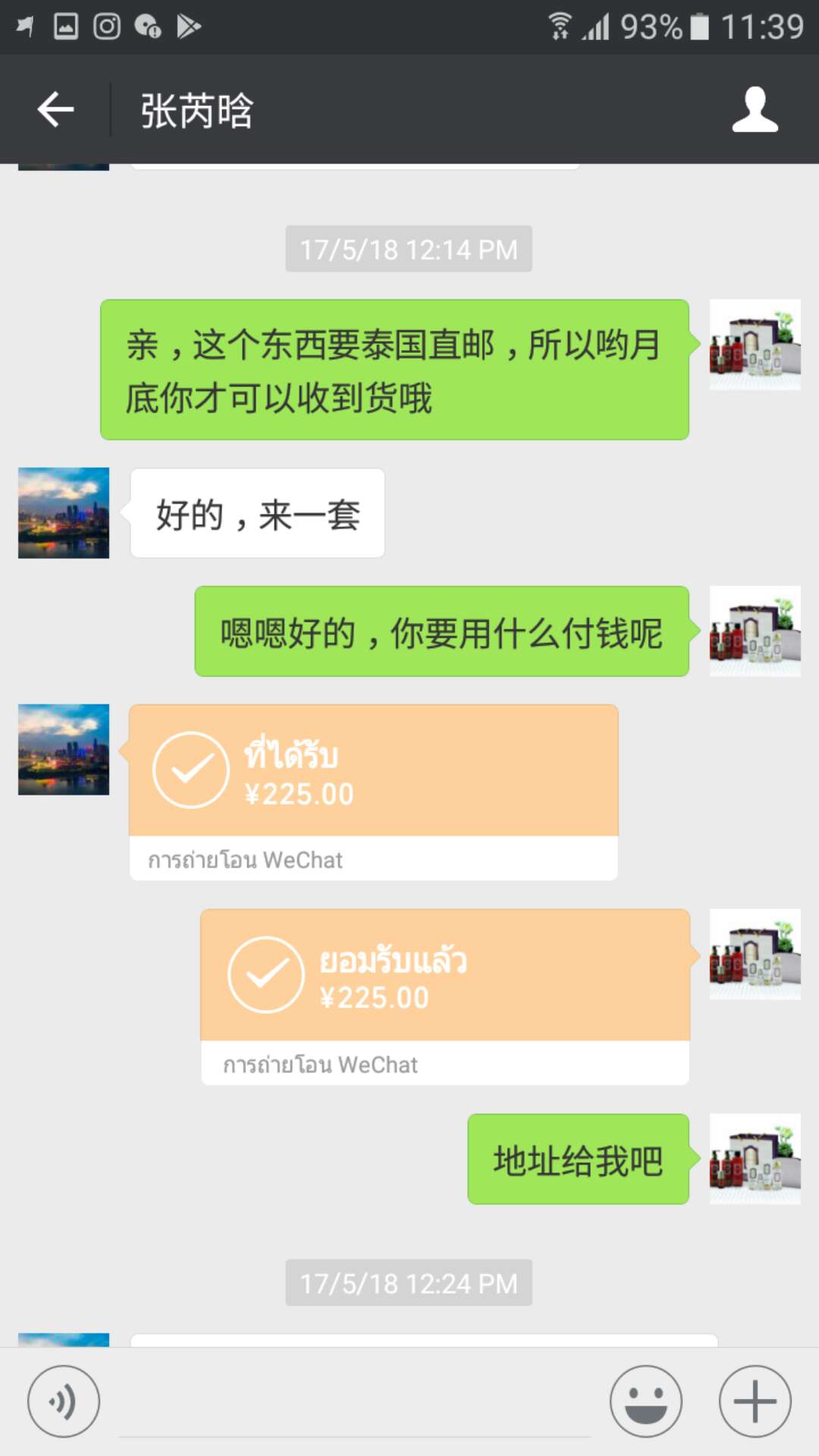Viewport: 819px width, 1456px height.
Task: Open the received ¥225.00 transfer card
Action: (x=373, y=792)
